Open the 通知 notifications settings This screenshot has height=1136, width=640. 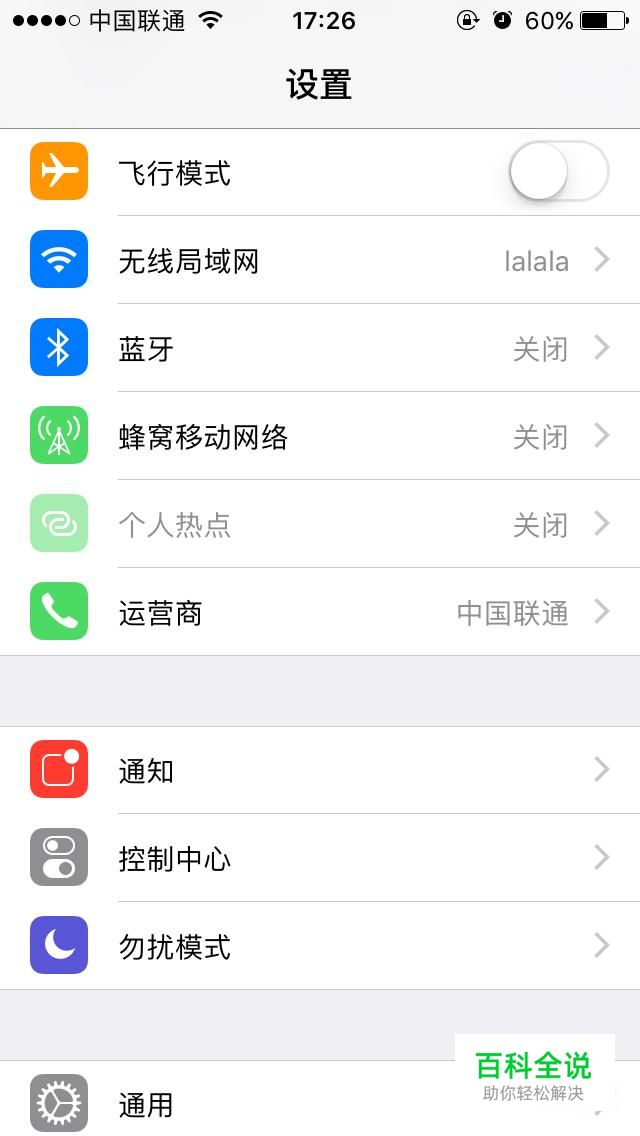[320, 770]
